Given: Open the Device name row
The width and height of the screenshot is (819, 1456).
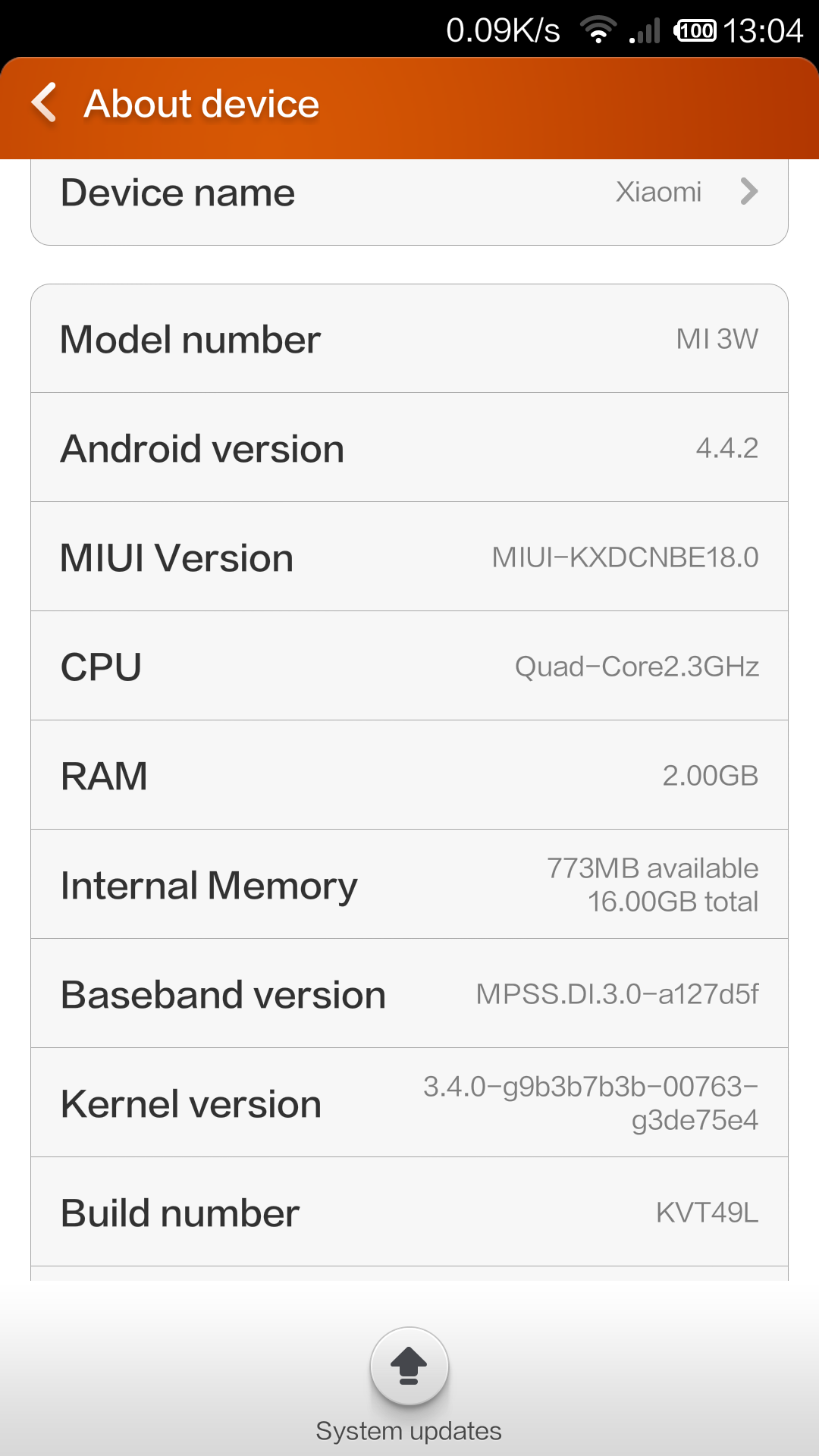Looking at the screenshot, I should point(409,201).
